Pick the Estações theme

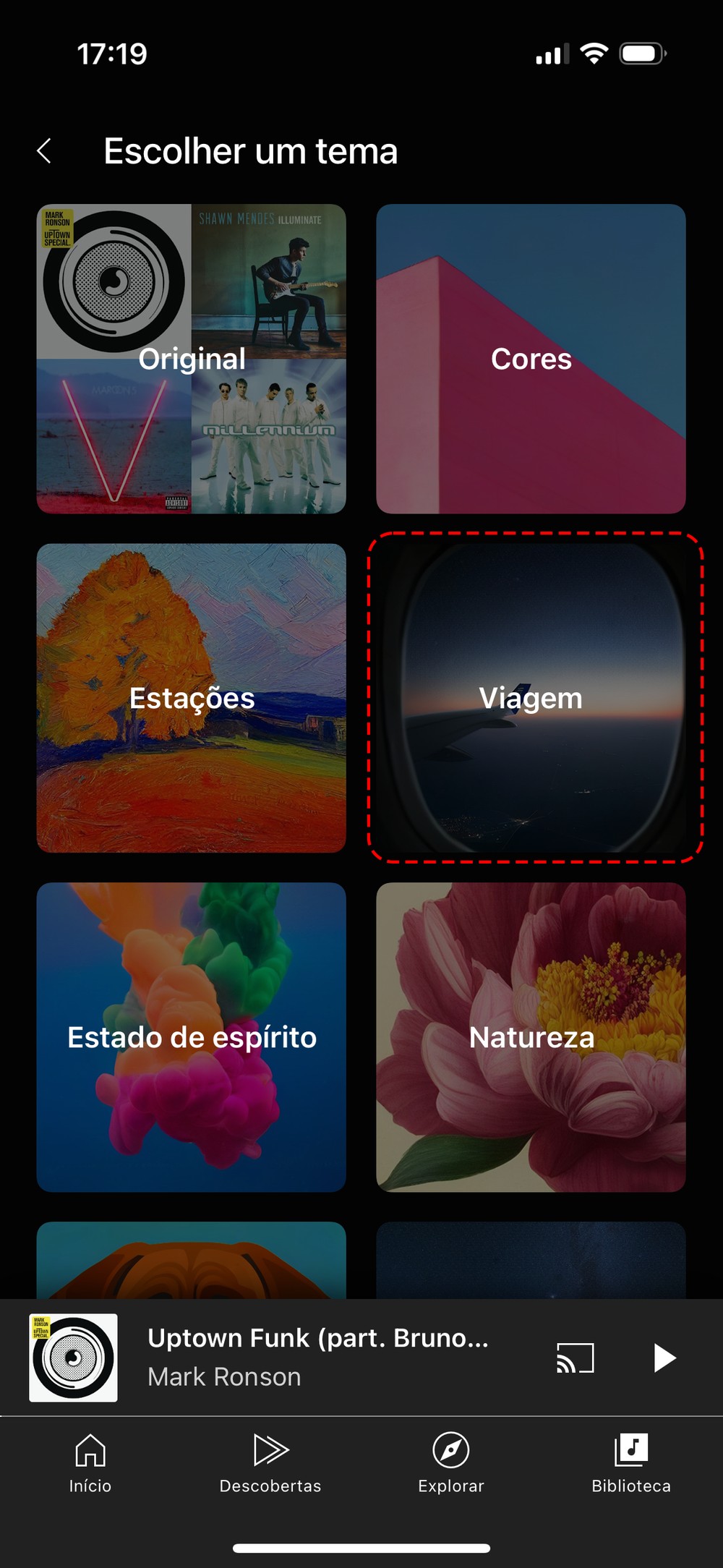point(192,698)
